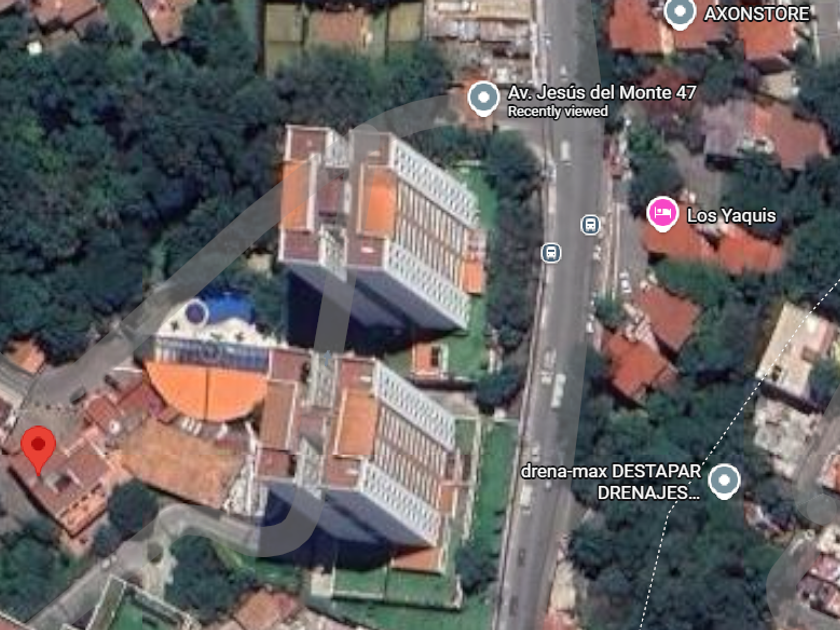
Task: Open the Av. Jesús del Monte 47 marker
Action: (484, 98)
